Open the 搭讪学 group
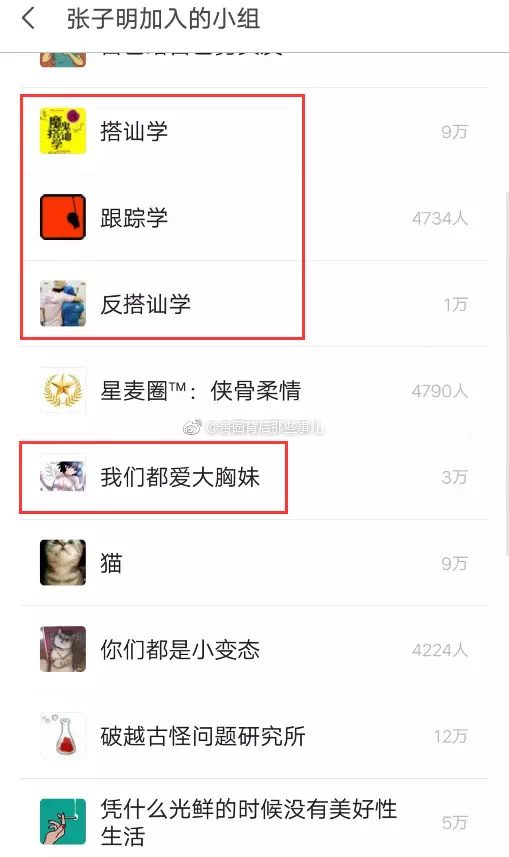This screenshot has width=509, height=857. [x=254, y=131]
